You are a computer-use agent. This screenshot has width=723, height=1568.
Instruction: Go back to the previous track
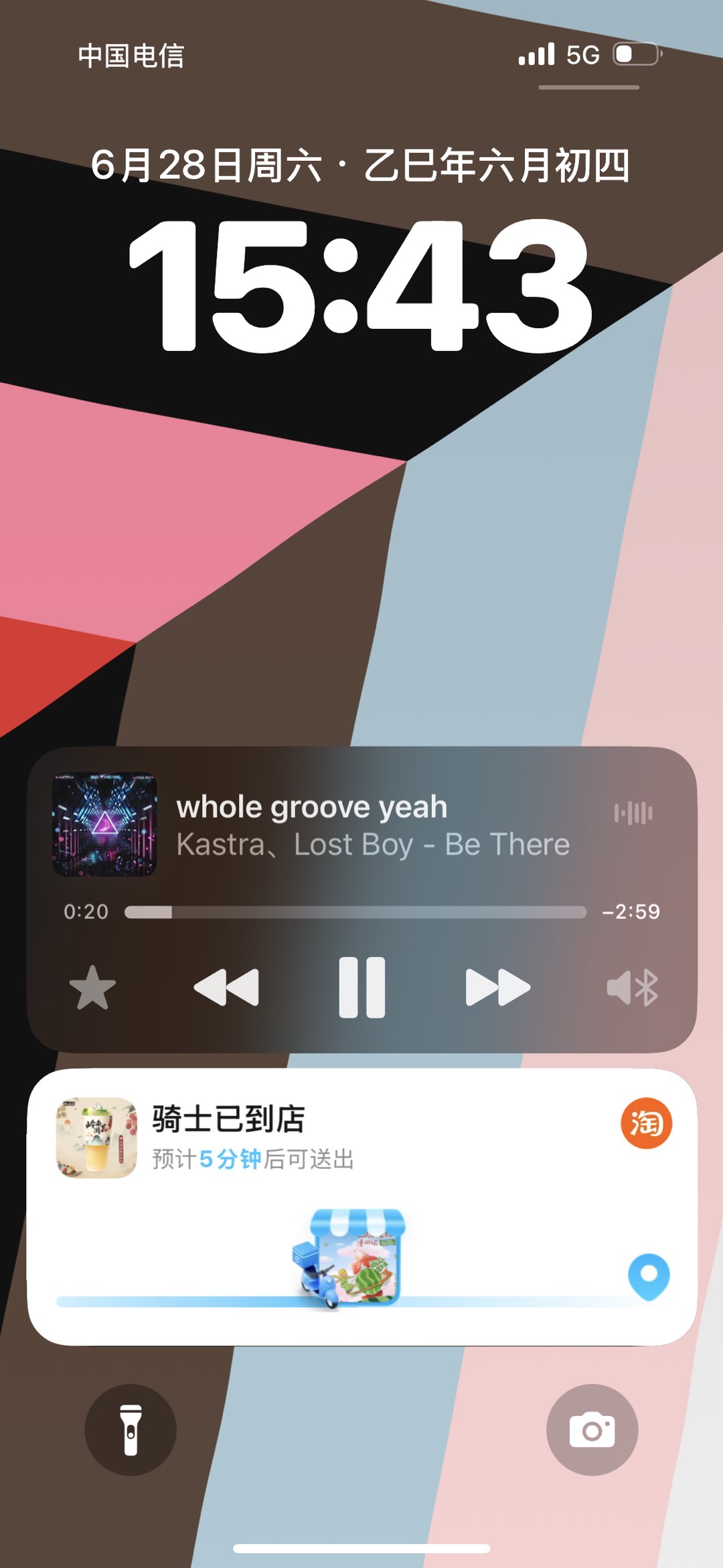pos(226,987)
